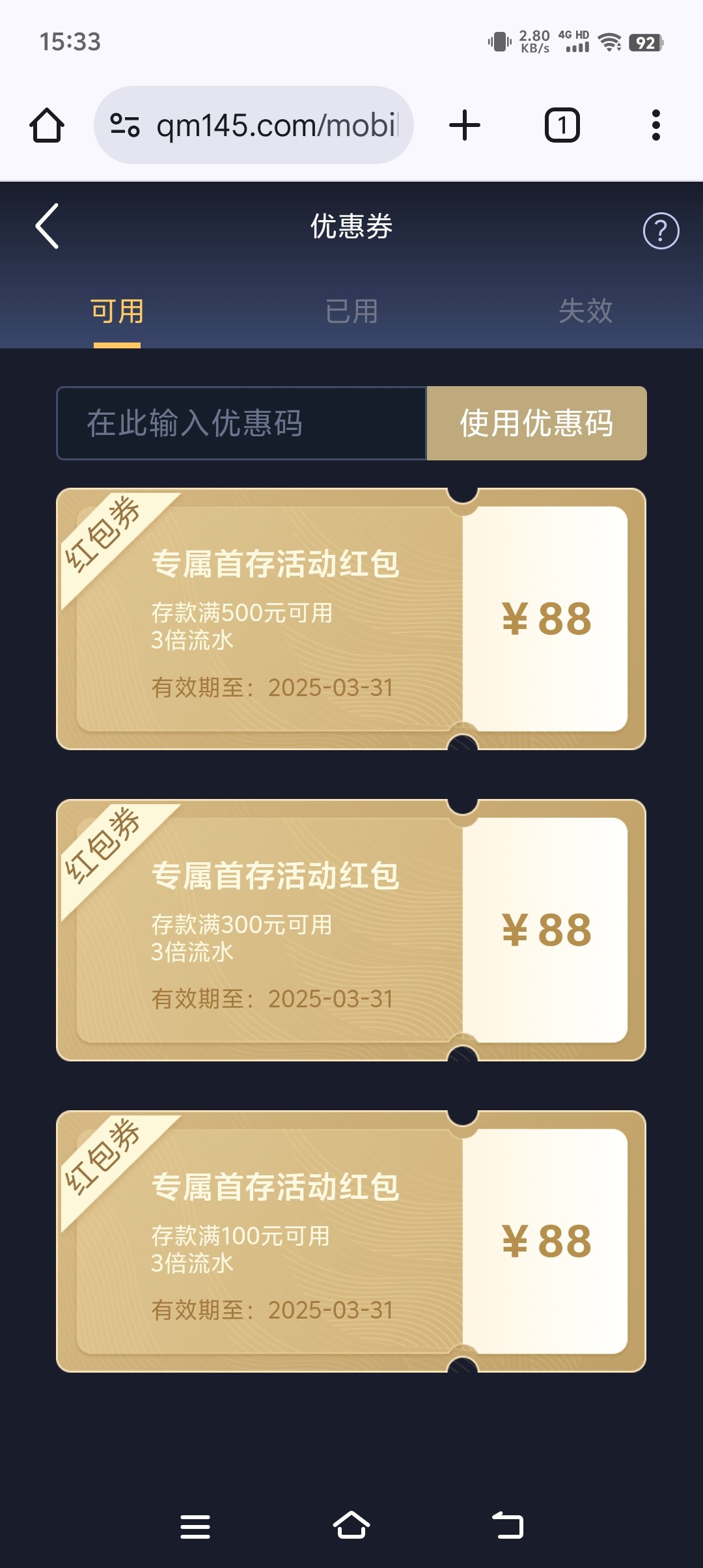The width and height of the screenshot is (703, 1568).
Task: Switch to the 失效 tab
Action: point(585,311)
